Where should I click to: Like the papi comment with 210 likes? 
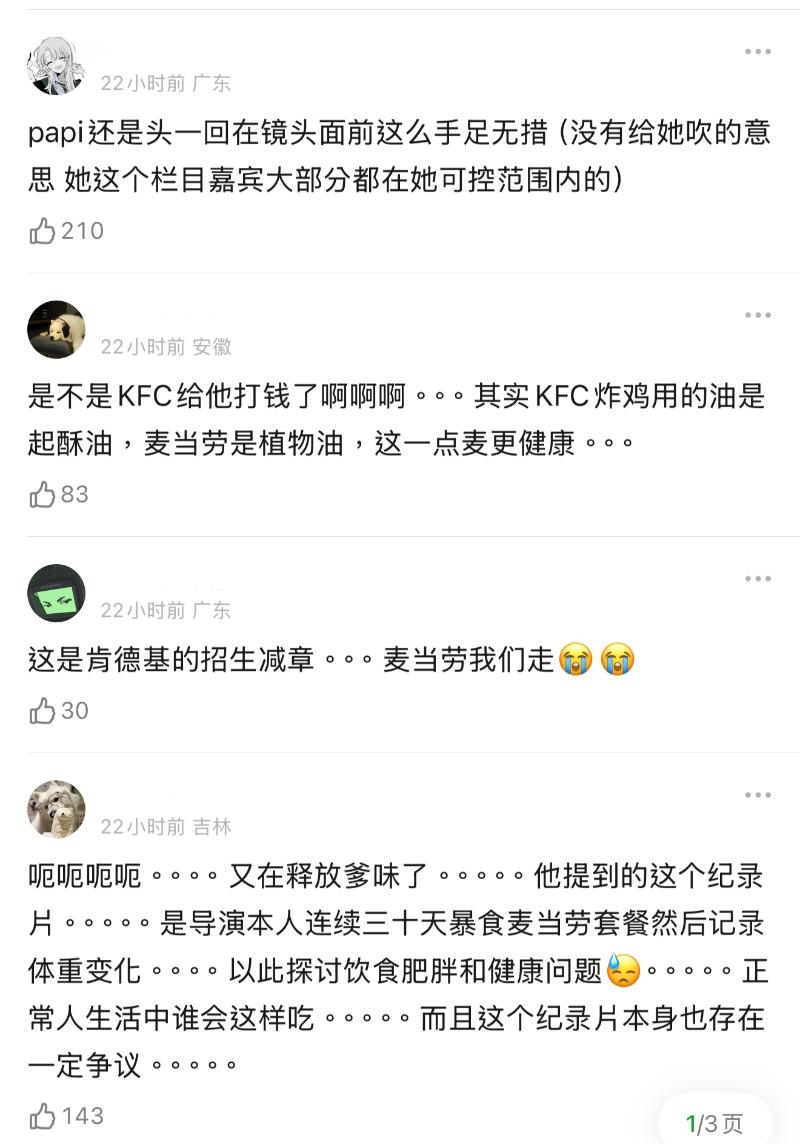43,231
